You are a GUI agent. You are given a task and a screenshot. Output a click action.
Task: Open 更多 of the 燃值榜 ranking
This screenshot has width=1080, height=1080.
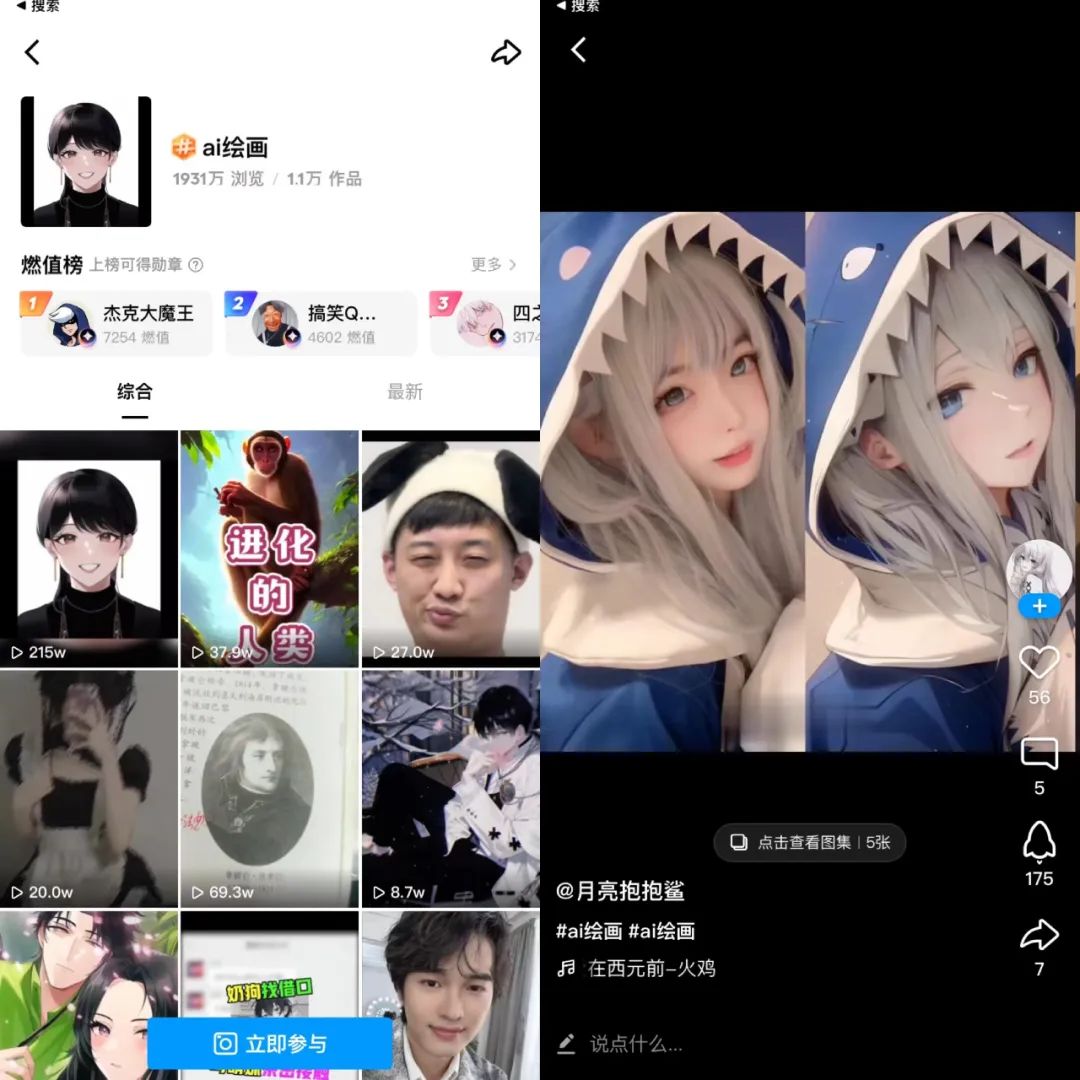click(494, 264)
